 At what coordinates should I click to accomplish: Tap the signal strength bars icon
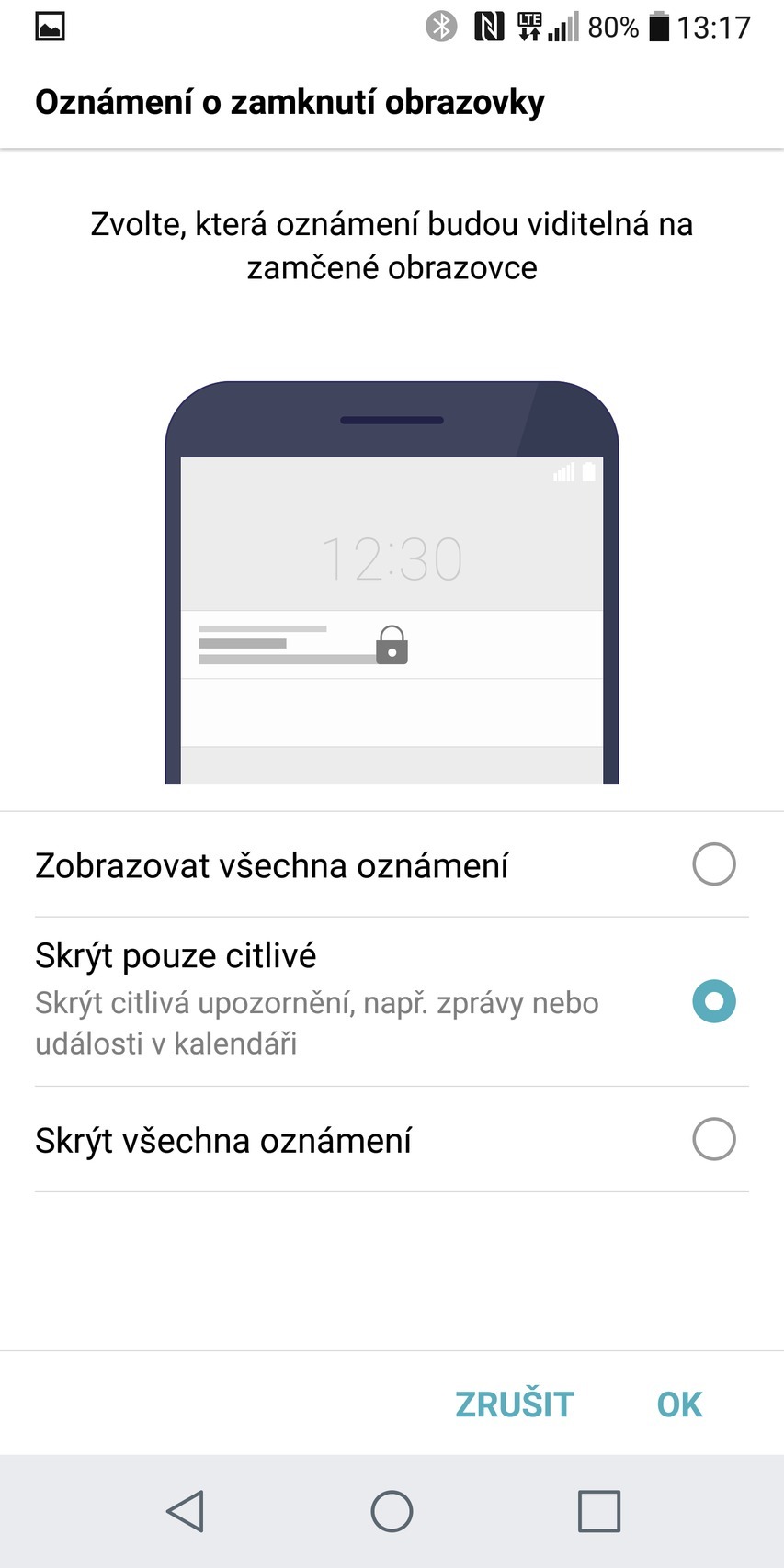(564, 29)
